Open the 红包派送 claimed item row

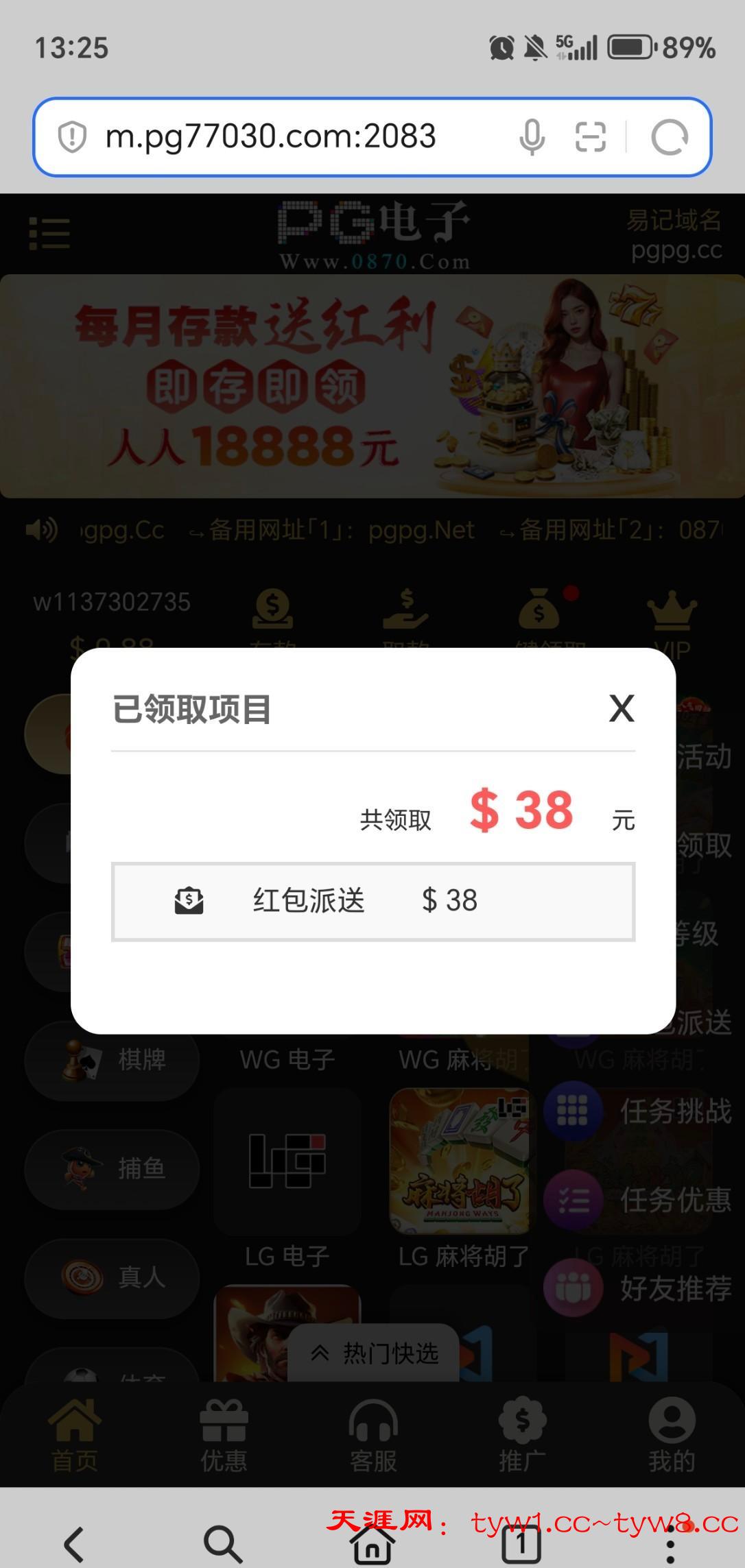372,901
